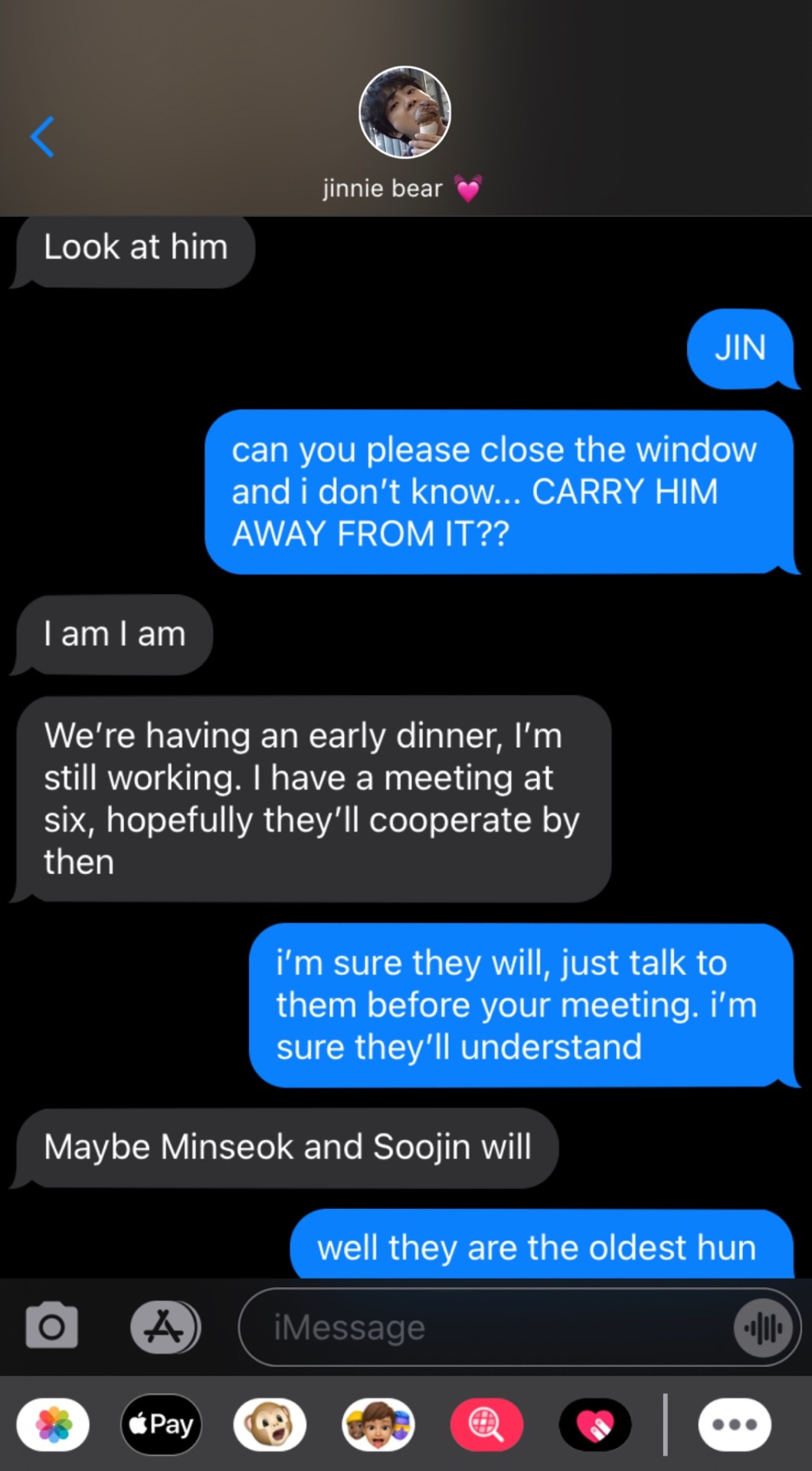Open Apple Pay in the app drawer
Image resolution: width=812 pixels, height=1471 pixels.
(162, 1425)
